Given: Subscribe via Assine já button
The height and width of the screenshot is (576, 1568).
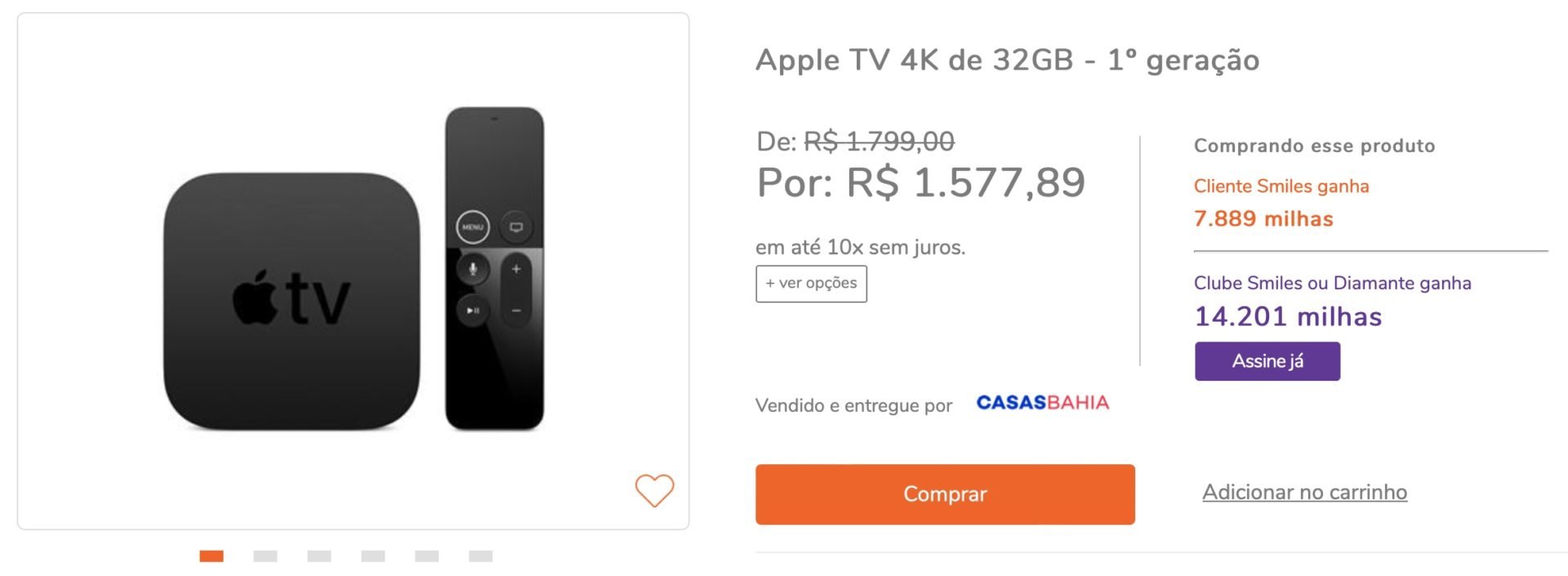Looking at the screenshot, I should (1267, 361).
